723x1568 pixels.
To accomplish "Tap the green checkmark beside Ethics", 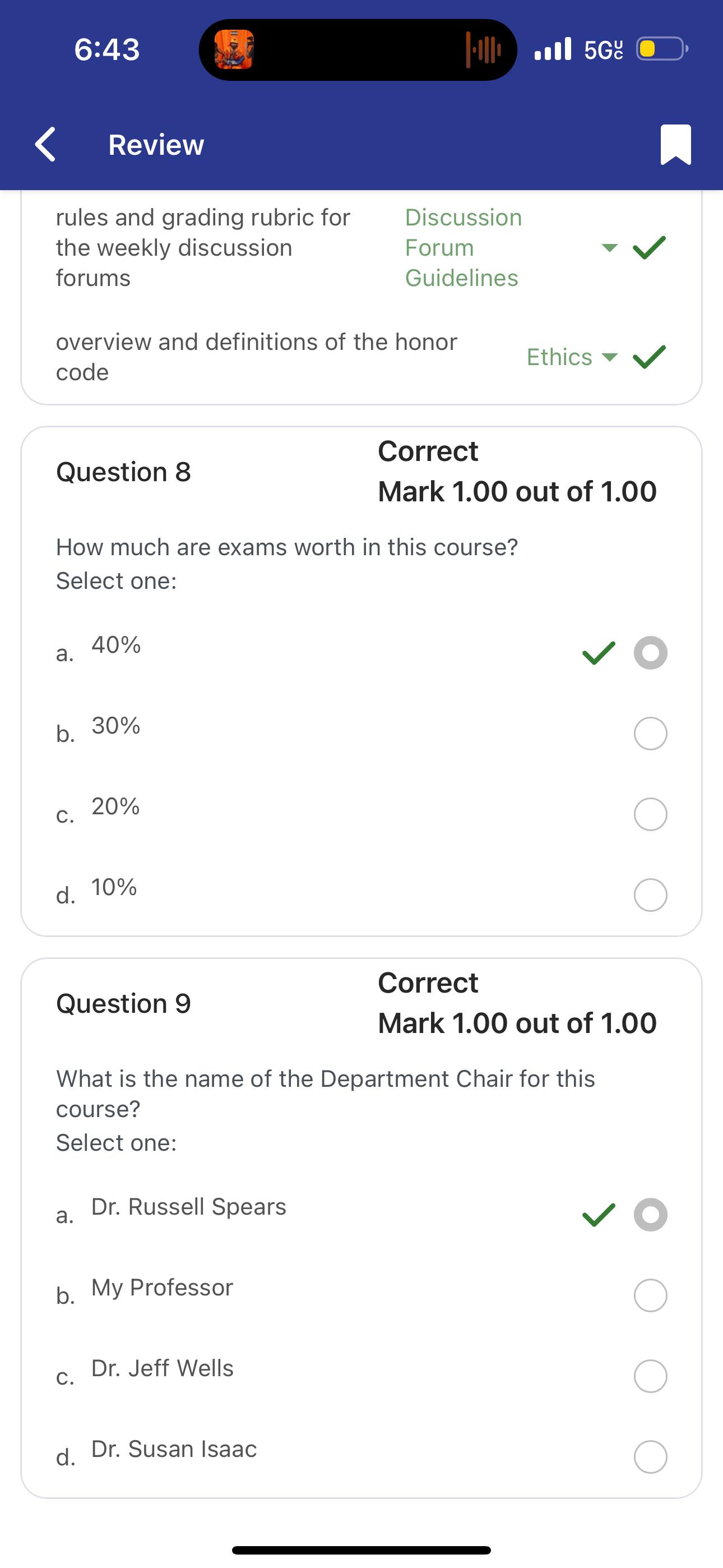I will coord(650,357).
